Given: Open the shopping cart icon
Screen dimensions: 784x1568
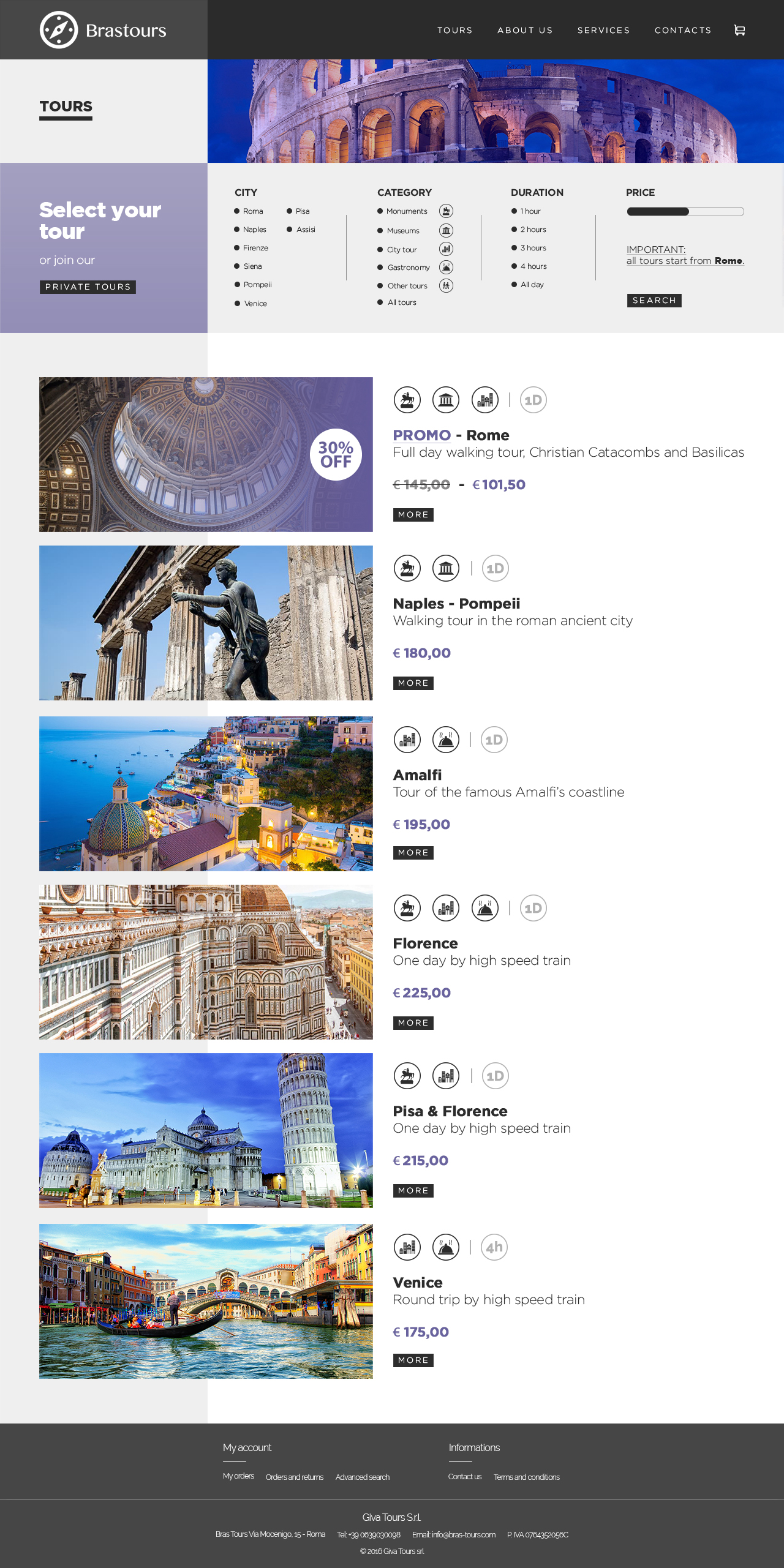Looking at the screenshot, I should pos(739,30).
